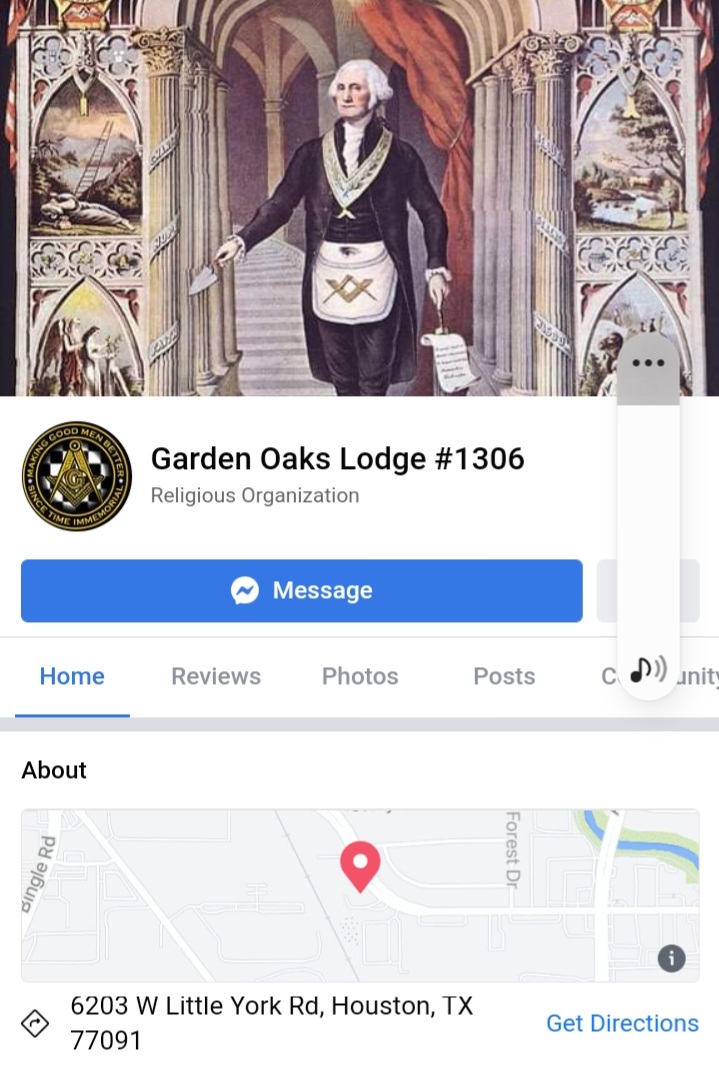The image size is (719, 1074).
Task: Open the Photos tab
Action: (360, 677)
